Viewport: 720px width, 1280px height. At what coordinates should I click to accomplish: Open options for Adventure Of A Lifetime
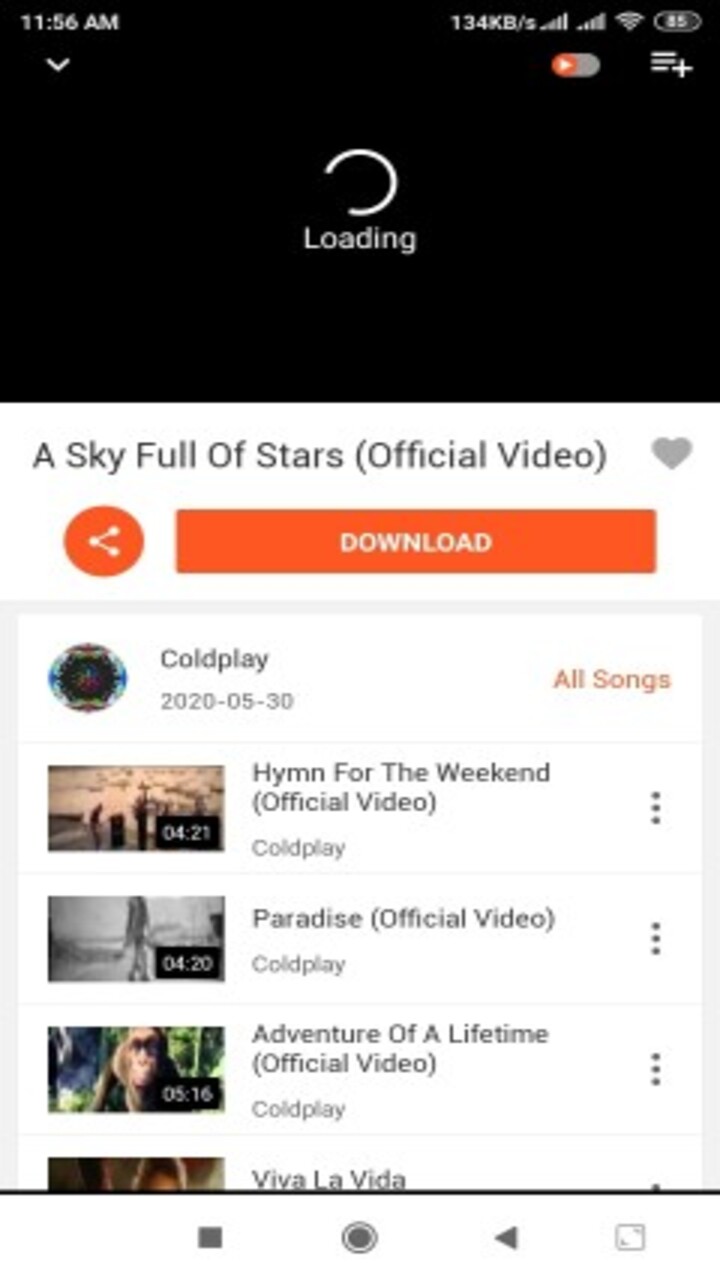coord(655,1068)
